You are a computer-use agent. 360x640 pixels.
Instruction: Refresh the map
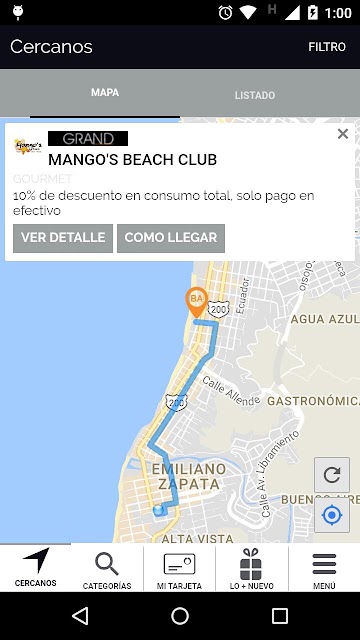[332, 475]
